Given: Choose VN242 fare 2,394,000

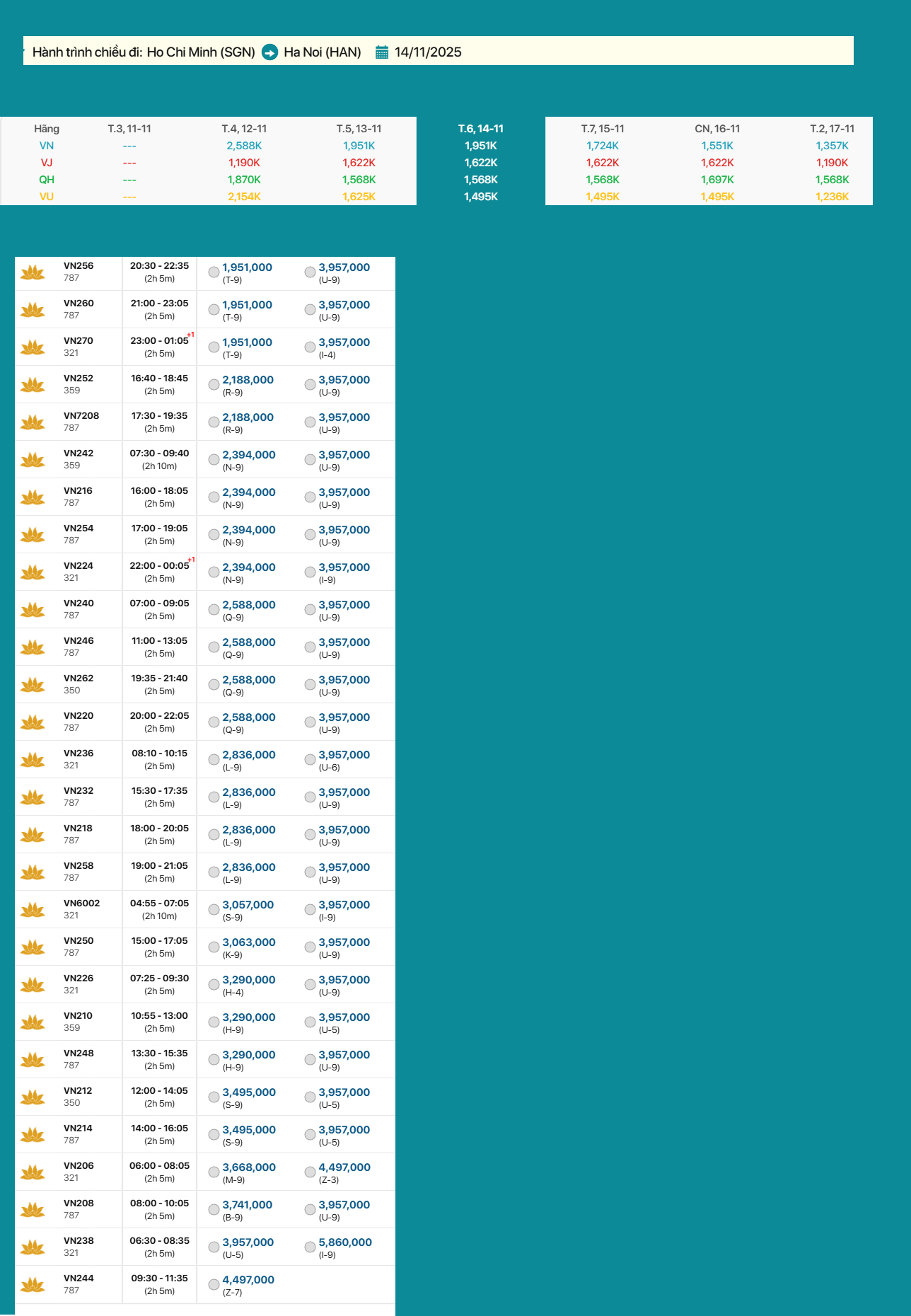Looking at the screenshot, I should (x=214, y=459).
